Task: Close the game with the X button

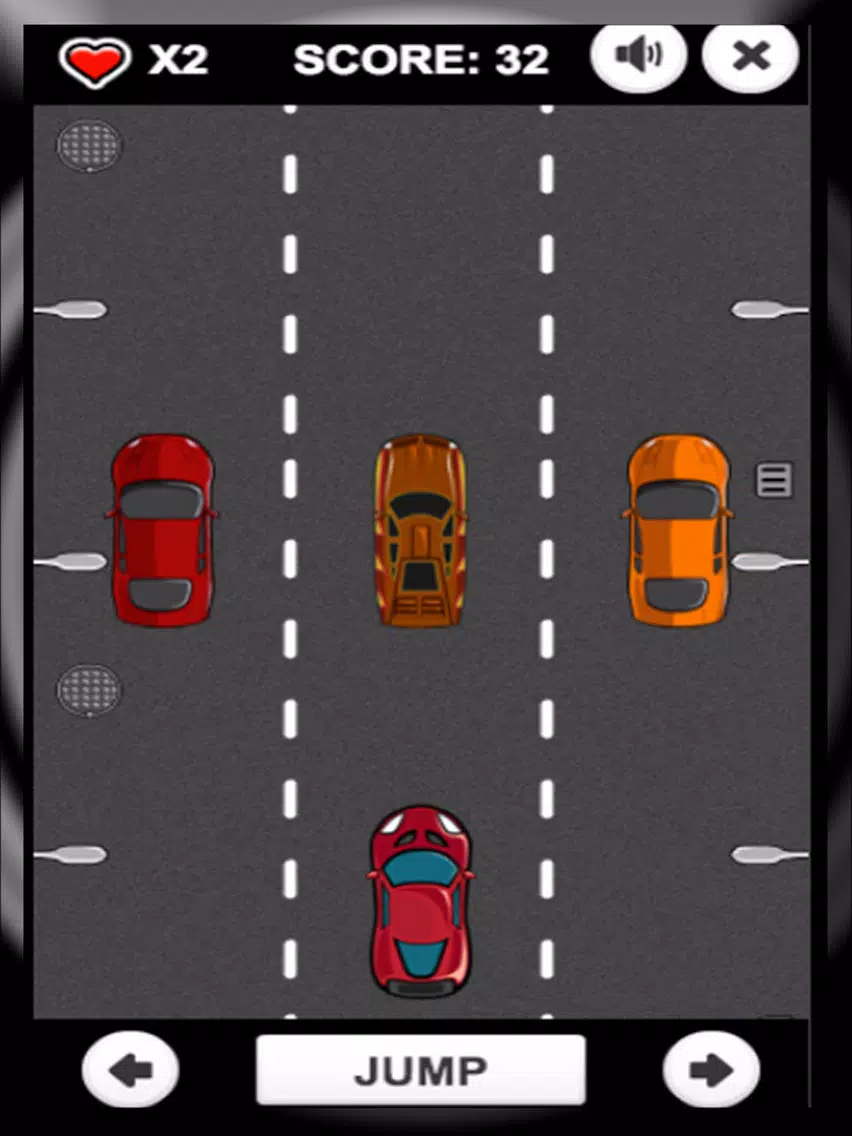Action: pos(751,57)
